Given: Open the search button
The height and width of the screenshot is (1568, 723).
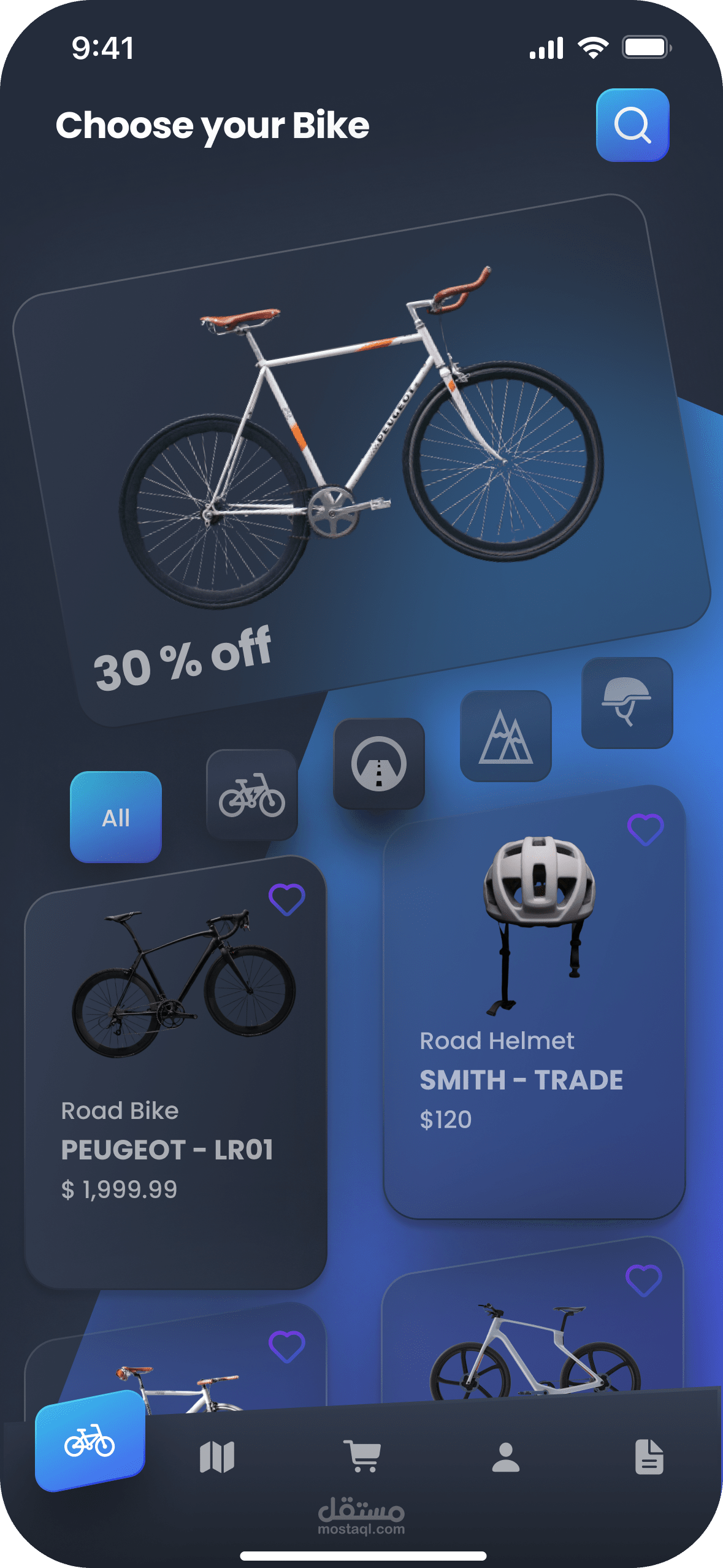Looking at the screenshot, I should point(632,125).
